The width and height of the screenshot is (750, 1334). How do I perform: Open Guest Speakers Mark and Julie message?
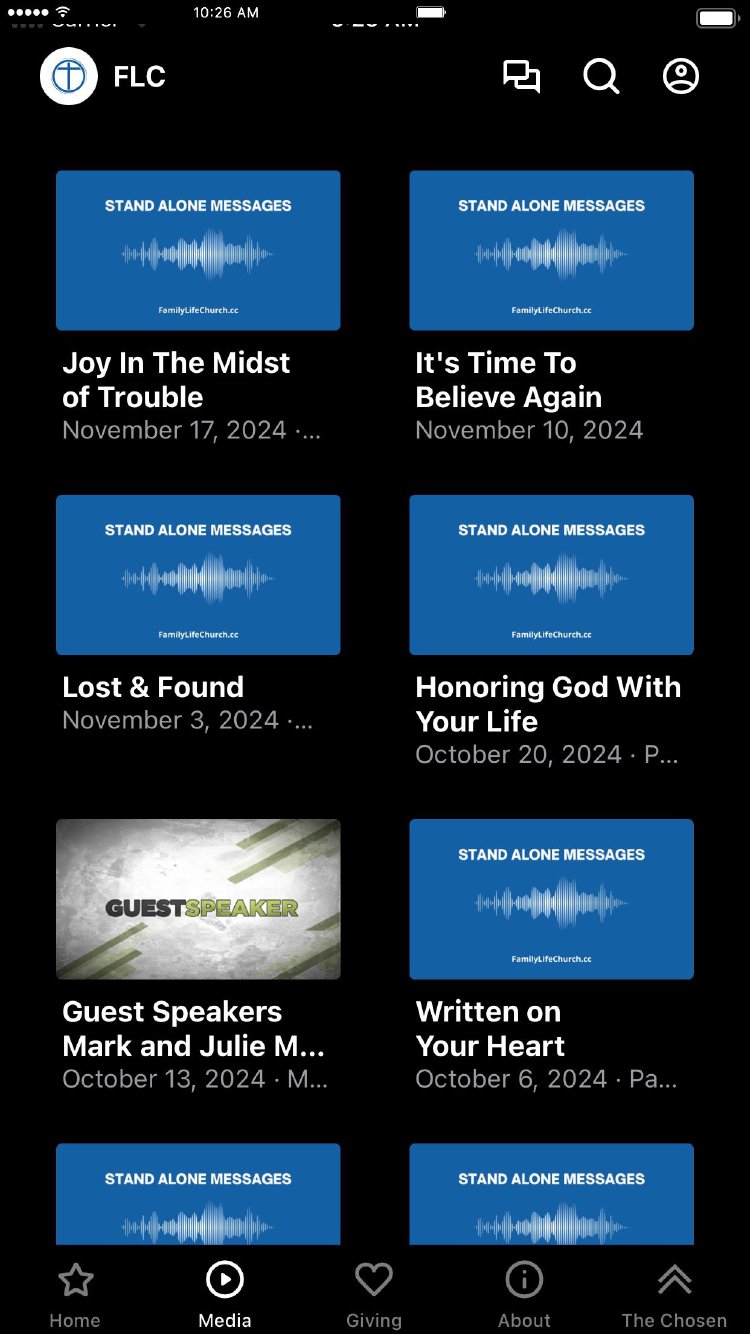[198, 899]
